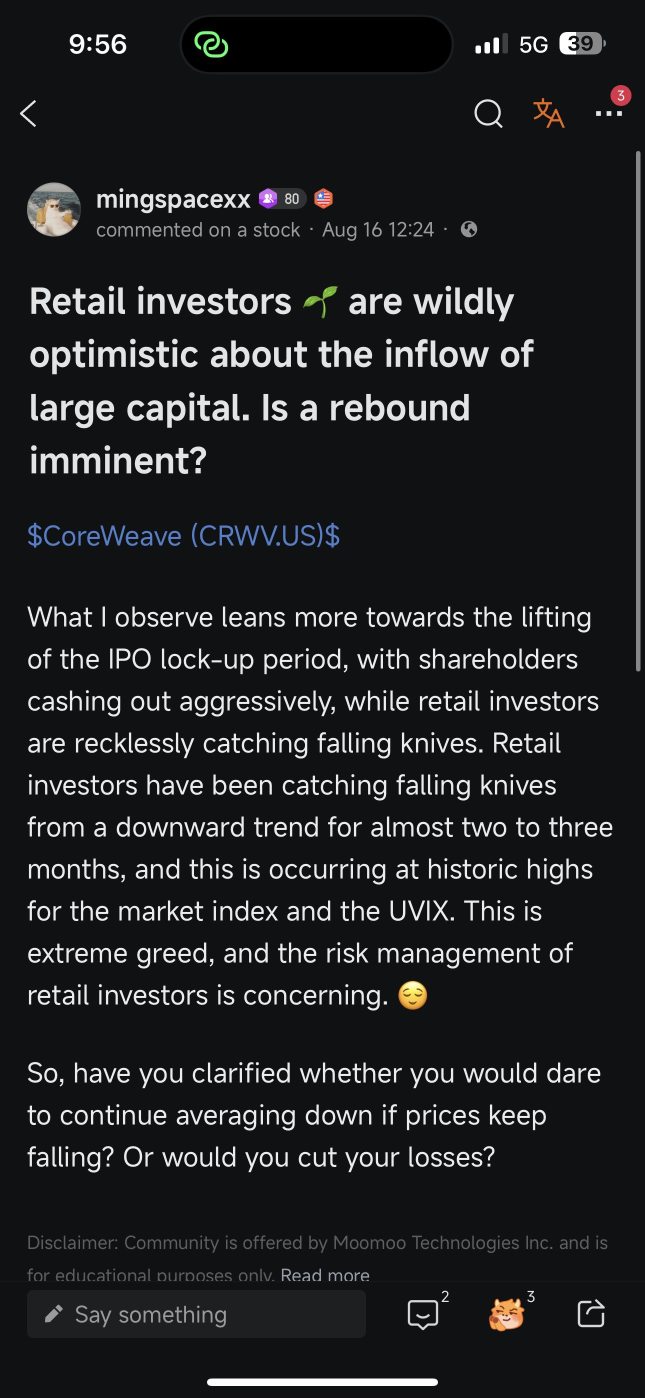Share this post
Image resolution: width=645 pixels, height=1398 pixels.
(591, 1313)
